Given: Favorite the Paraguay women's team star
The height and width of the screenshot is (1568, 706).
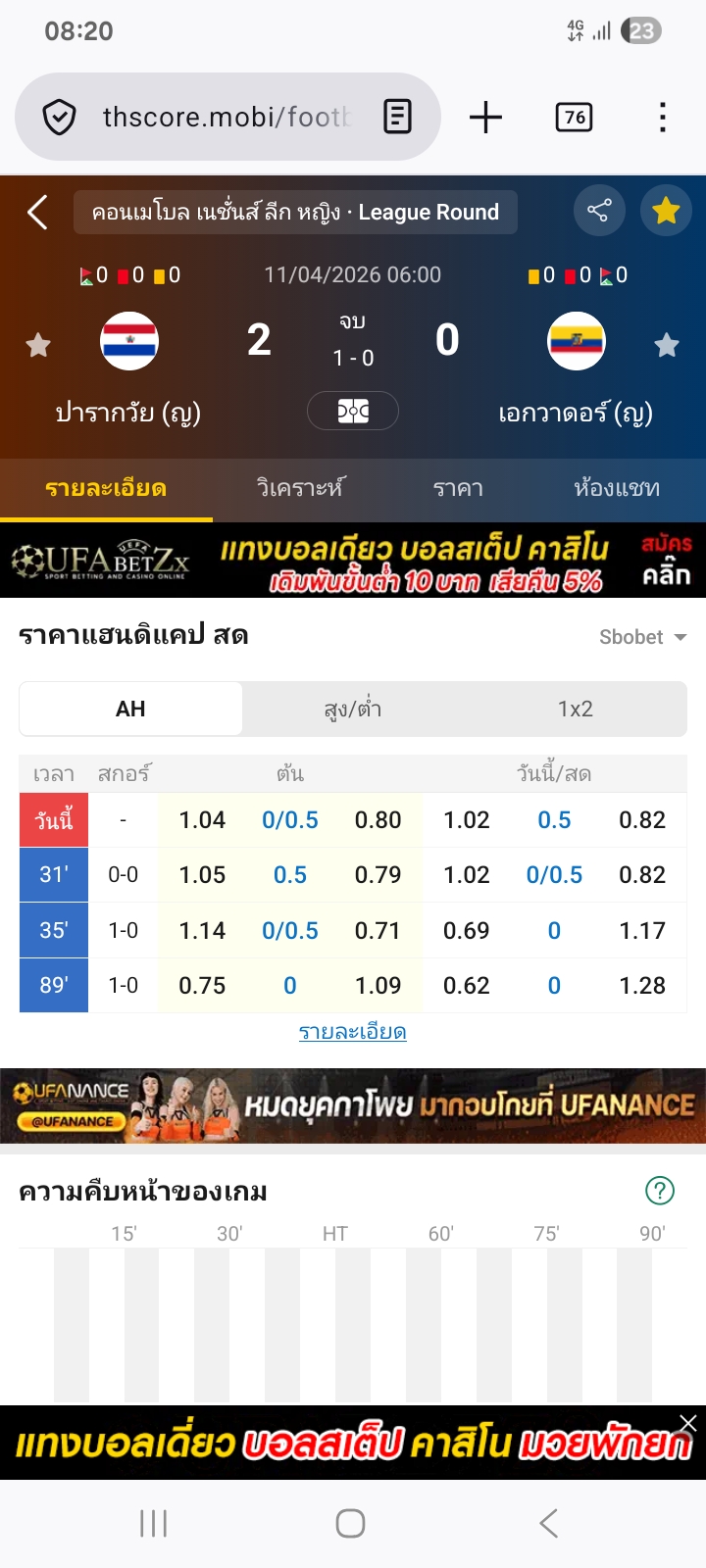Looking at the screenshot, I should coord(38,345).
